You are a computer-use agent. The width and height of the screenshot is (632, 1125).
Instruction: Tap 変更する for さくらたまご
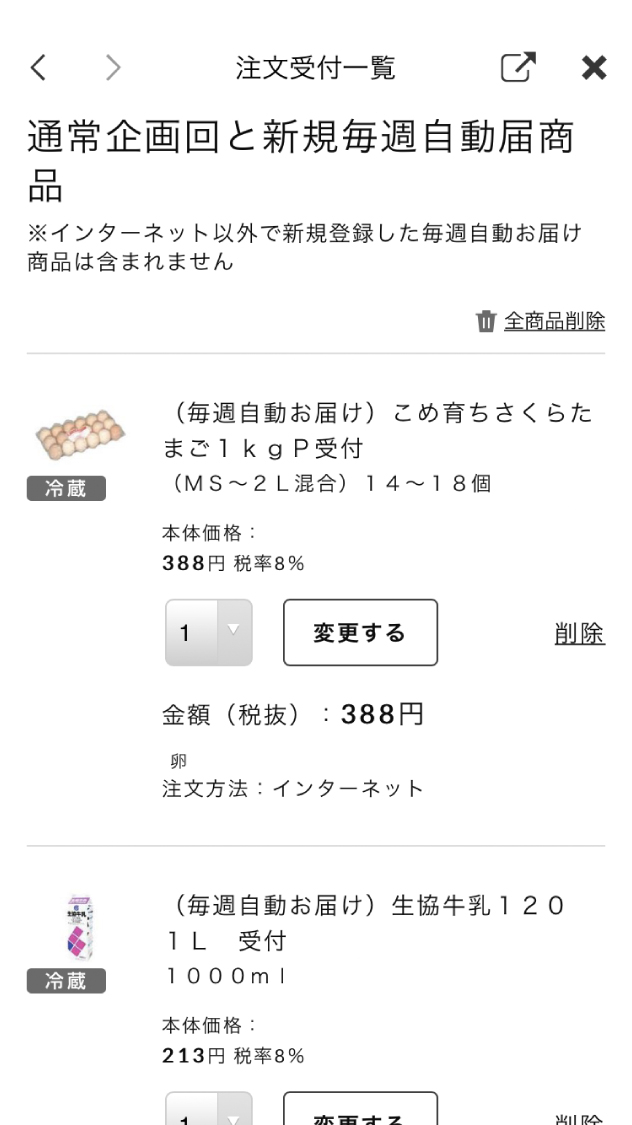coord(360,633)
